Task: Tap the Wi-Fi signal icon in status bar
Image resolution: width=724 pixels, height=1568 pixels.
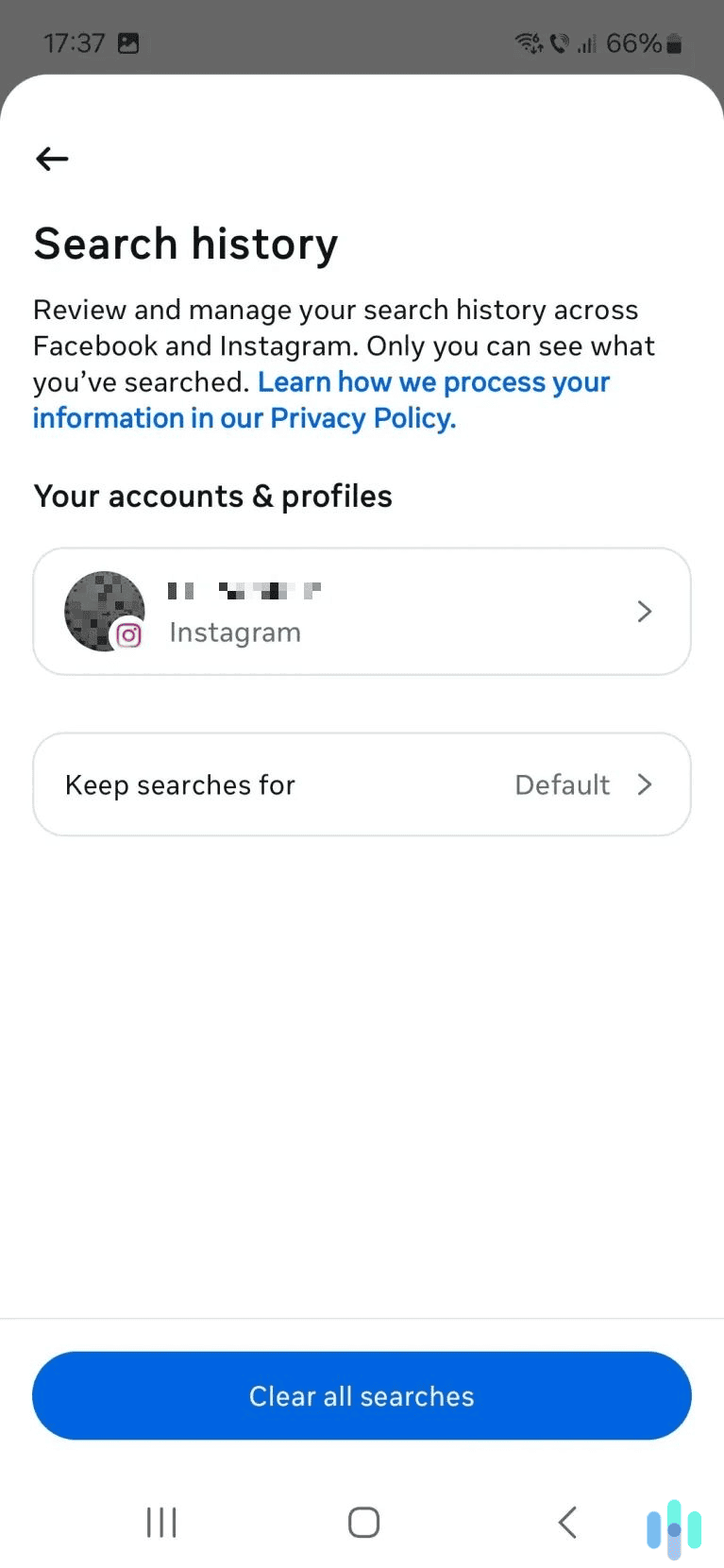Action: pos(528,42)
